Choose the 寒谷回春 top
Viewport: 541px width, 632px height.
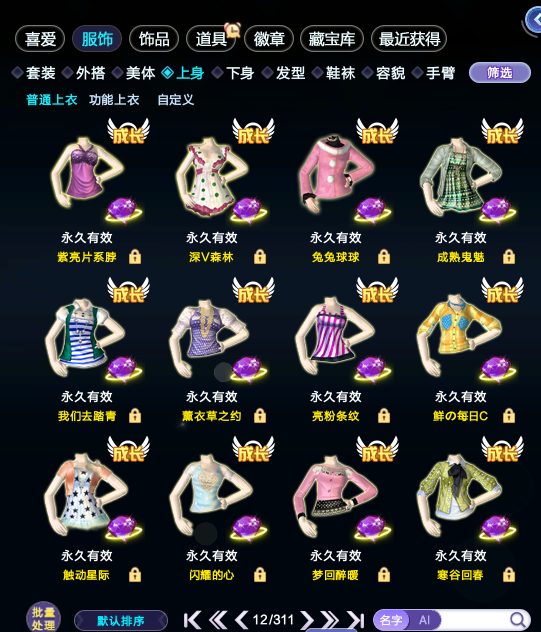(x=460, y=493)
